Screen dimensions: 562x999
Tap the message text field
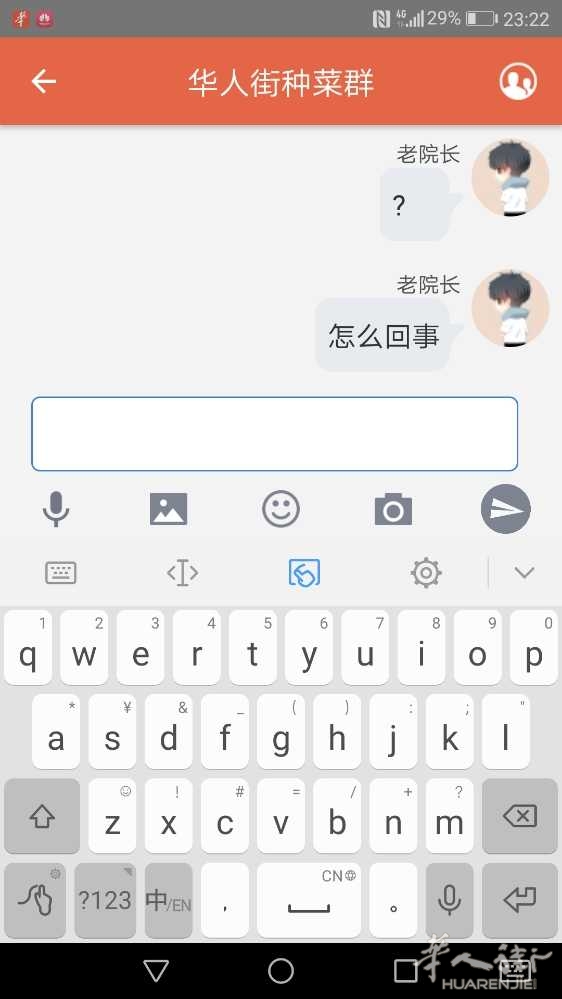click(x=275, y=434)
